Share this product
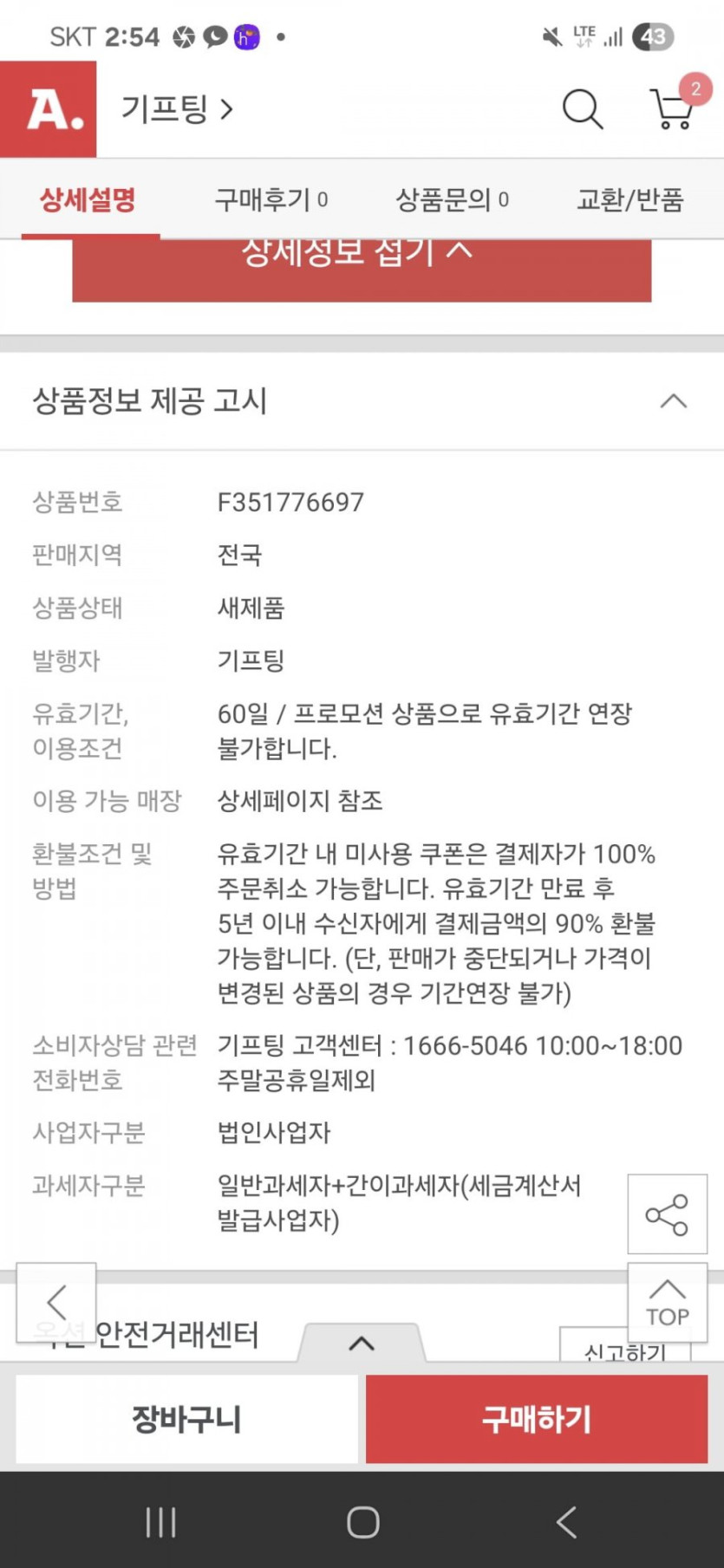 tap(667, 1213)
